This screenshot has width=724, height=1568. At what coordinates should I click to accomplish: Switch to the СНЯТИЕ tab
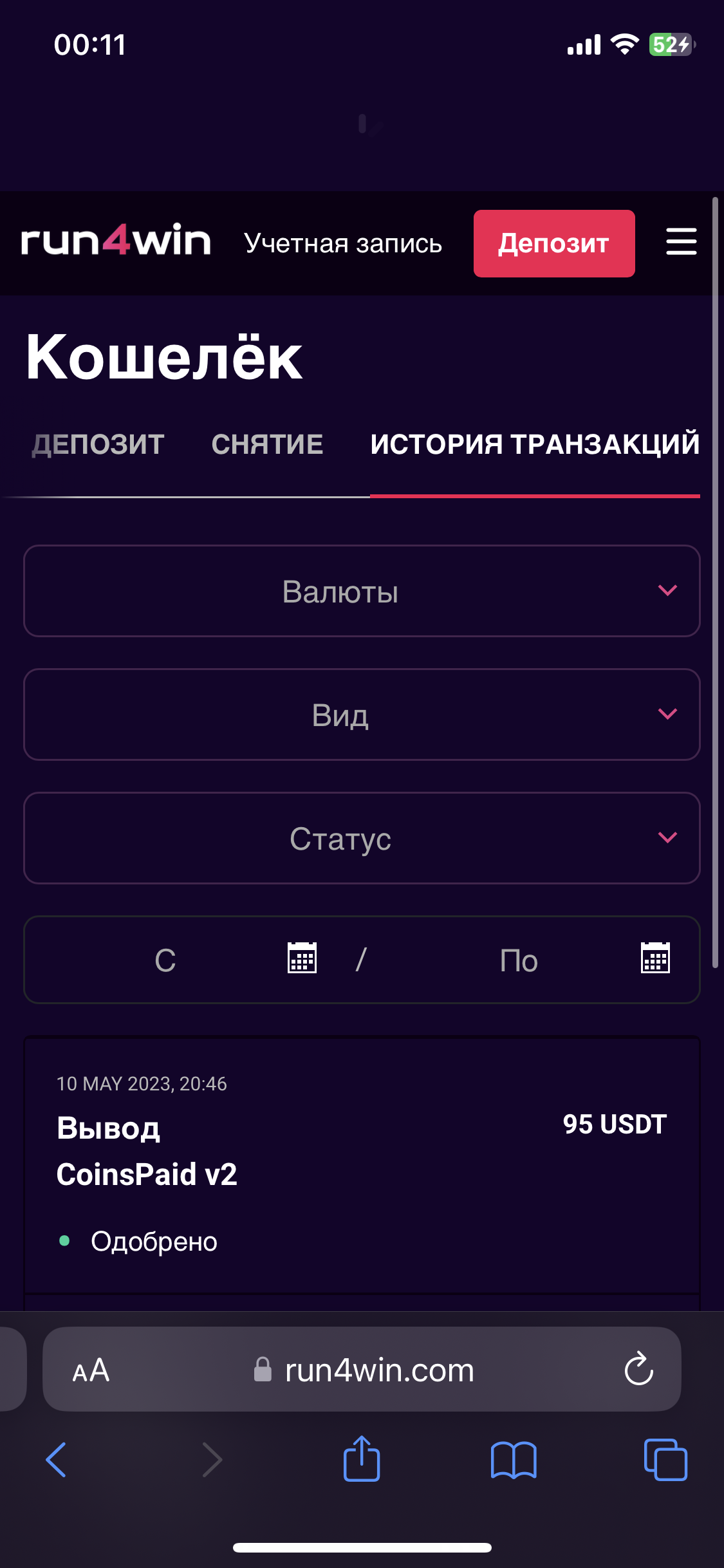pyautogui.click(x=267, y=444)
